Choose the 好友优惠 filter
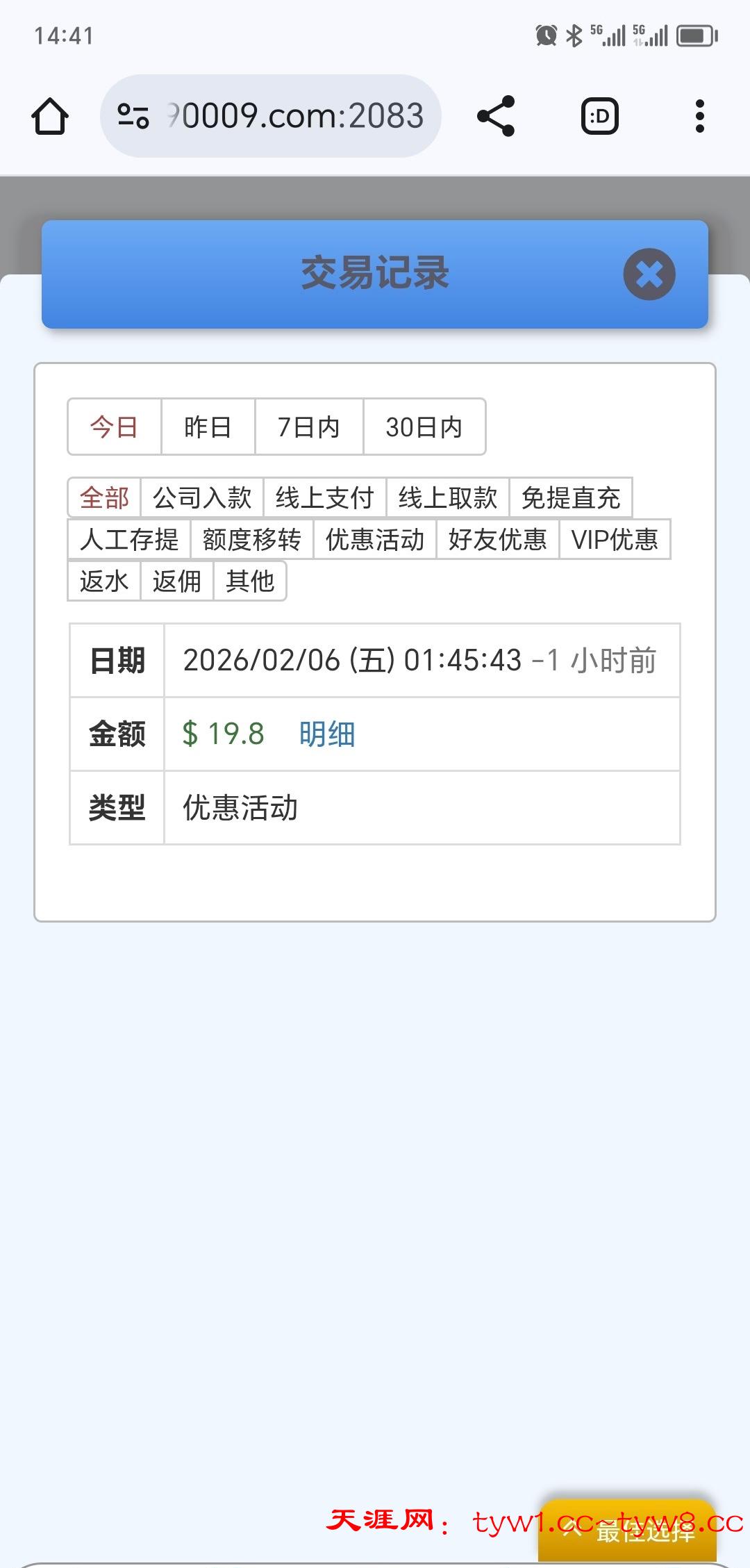 tap(498, 539)
